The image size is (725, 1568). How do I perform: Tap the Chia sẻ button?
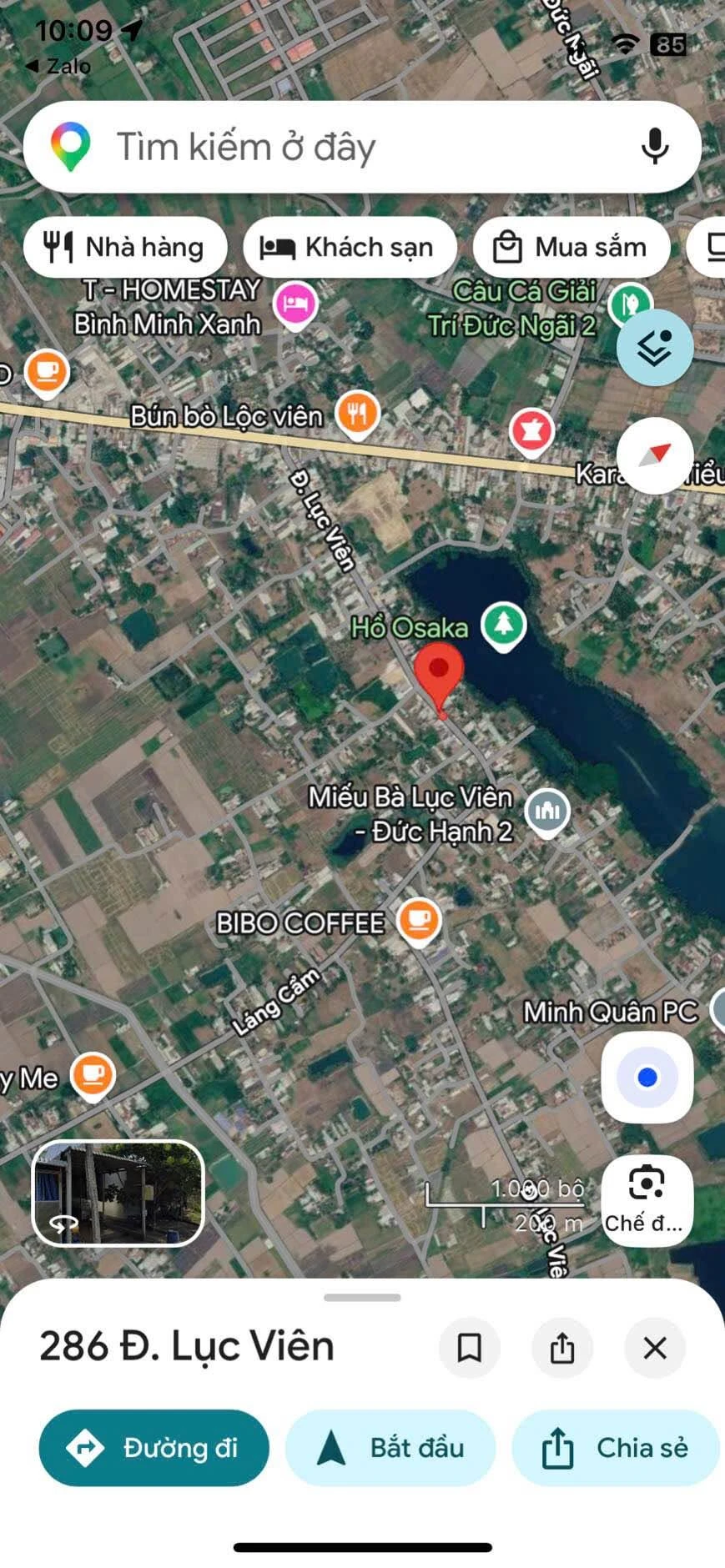(616, 1448)
